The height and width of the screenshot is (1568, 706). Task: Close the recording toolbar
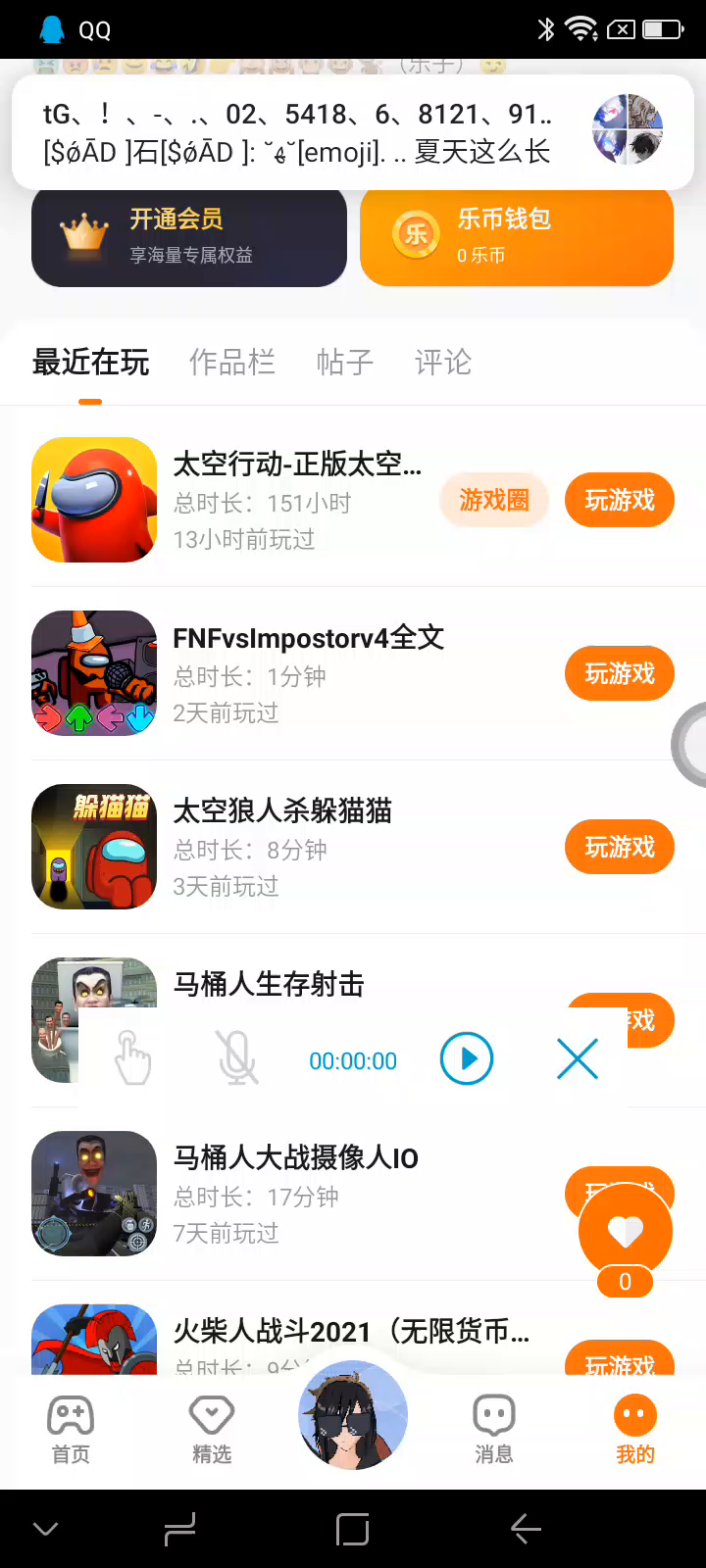578,1059
